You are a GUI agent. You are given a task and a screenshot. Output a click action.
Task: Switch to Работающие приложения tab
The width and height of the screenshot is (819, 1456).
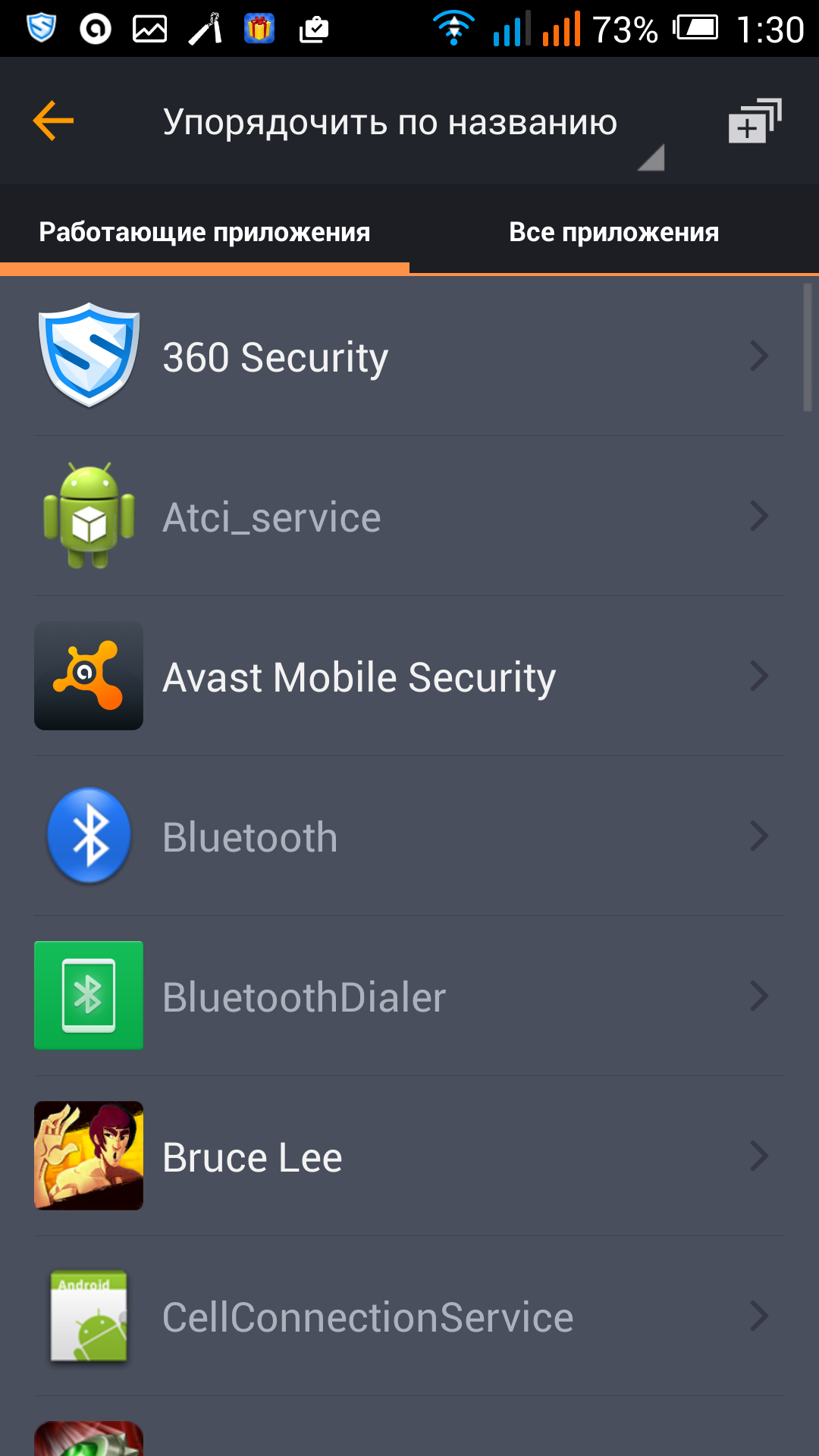[205, 232]
